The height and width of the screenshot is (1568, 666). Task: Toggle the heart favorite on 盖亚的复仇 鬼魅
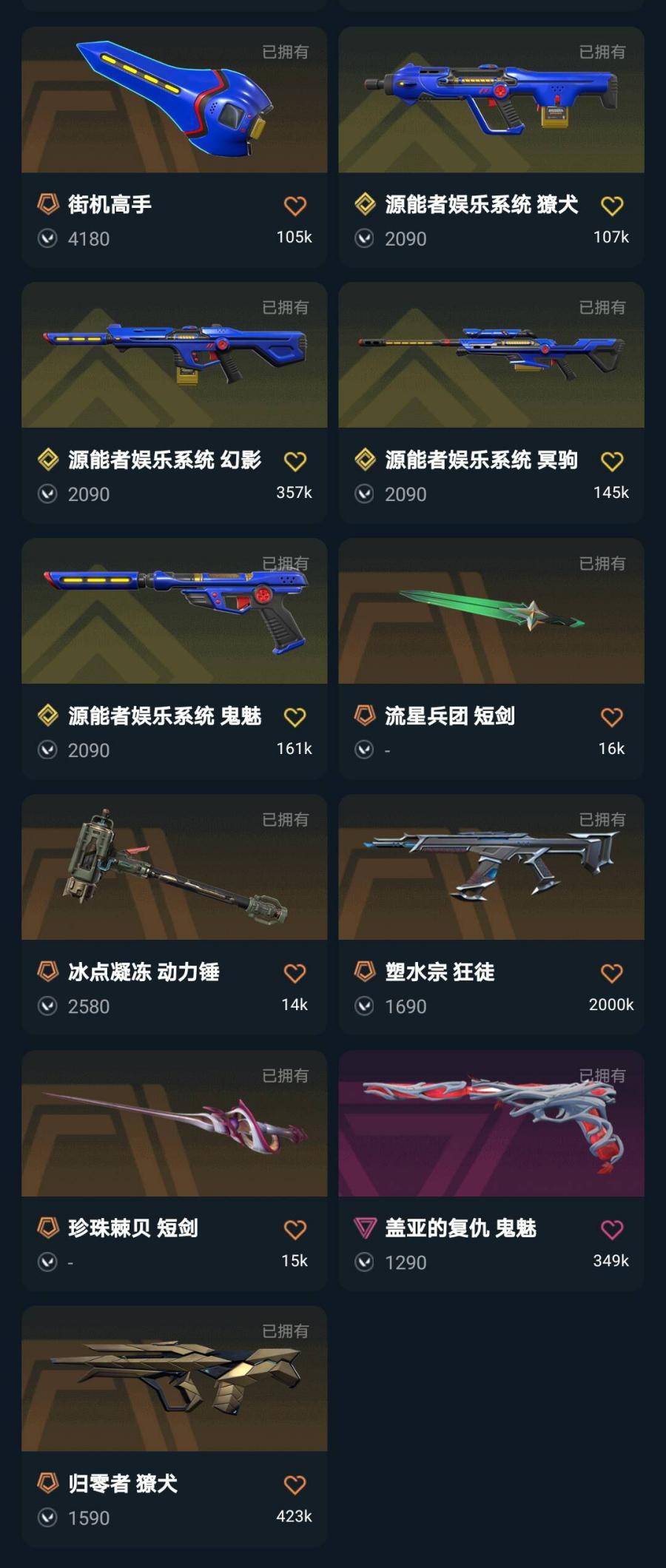click(x=613, y=1228)
